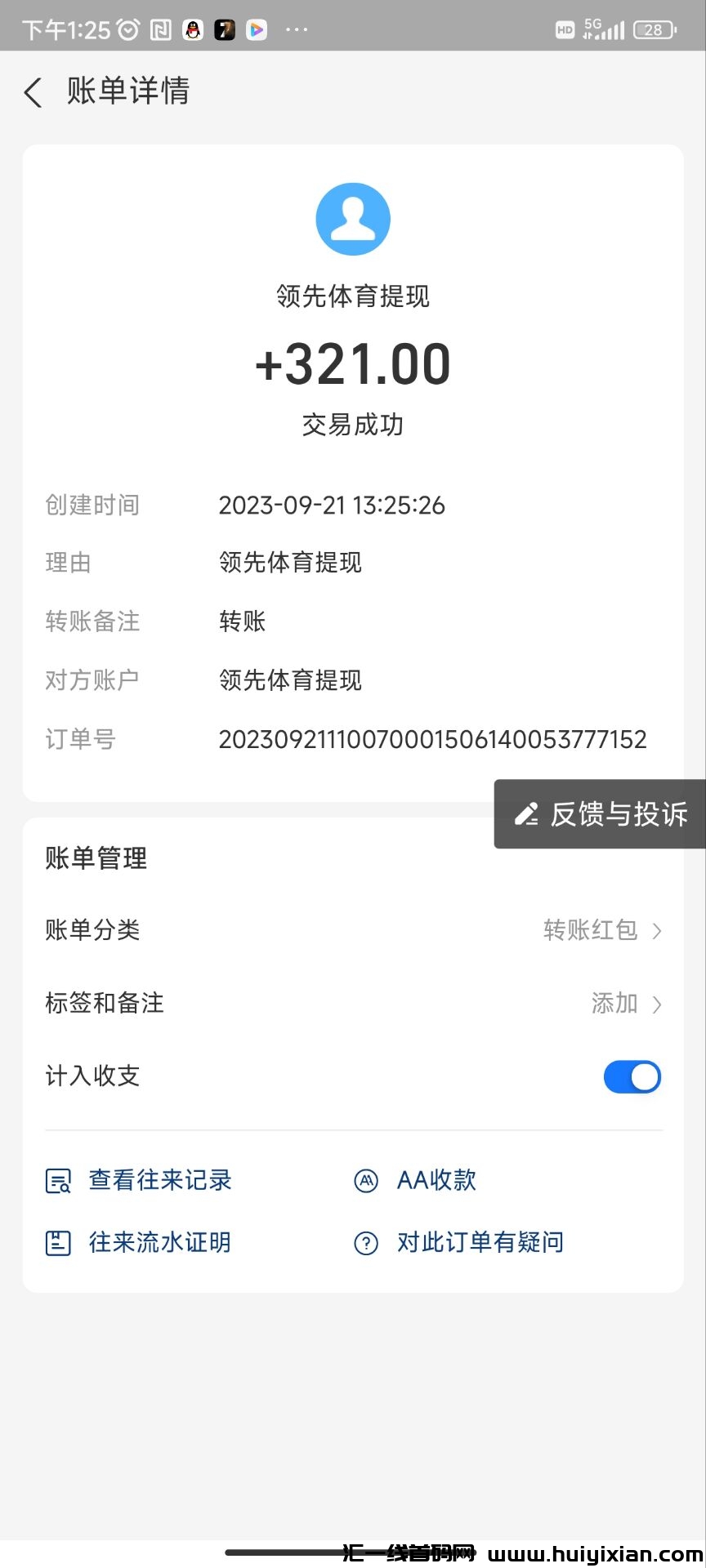The width and height of the screenshot is (706, 1568).
Task: Tap the QQ penguin icon in status bar
Action: click(193, 29)
